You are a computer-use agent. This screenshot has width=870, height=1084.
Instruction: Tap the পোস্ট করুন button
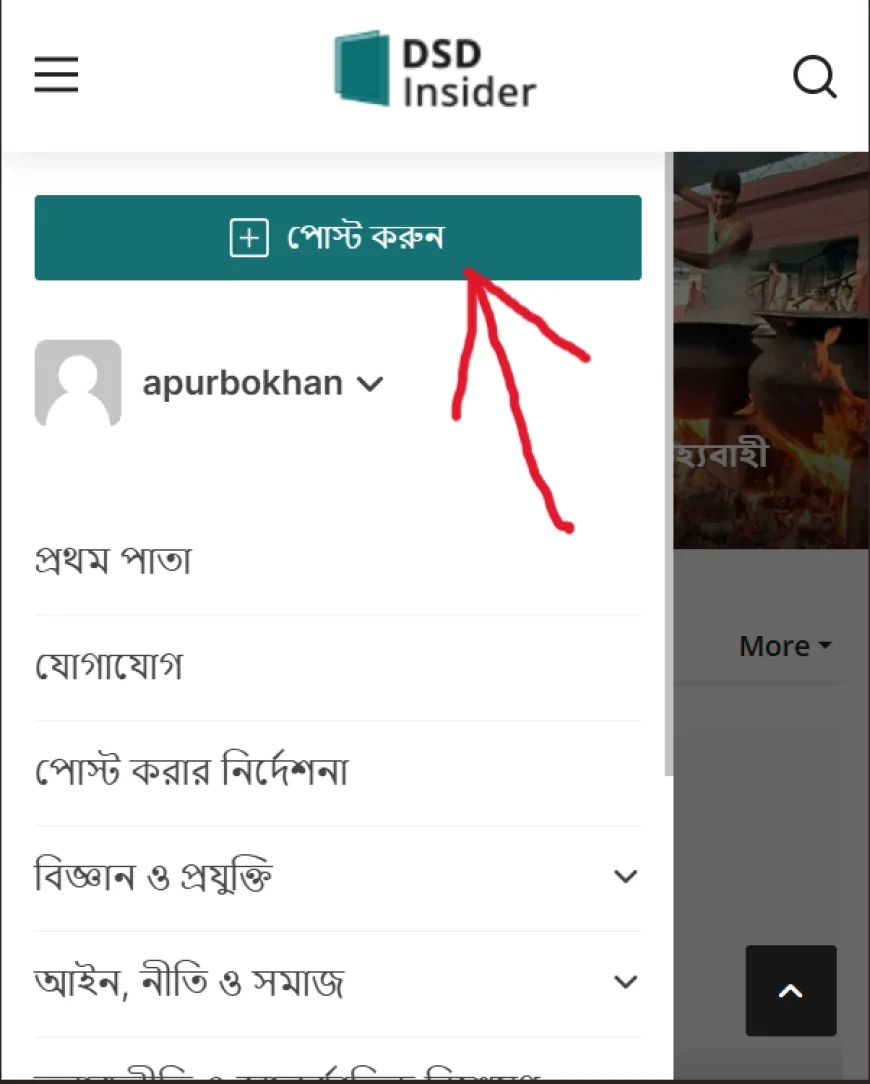pyautogui.click(x=338, y=238)
